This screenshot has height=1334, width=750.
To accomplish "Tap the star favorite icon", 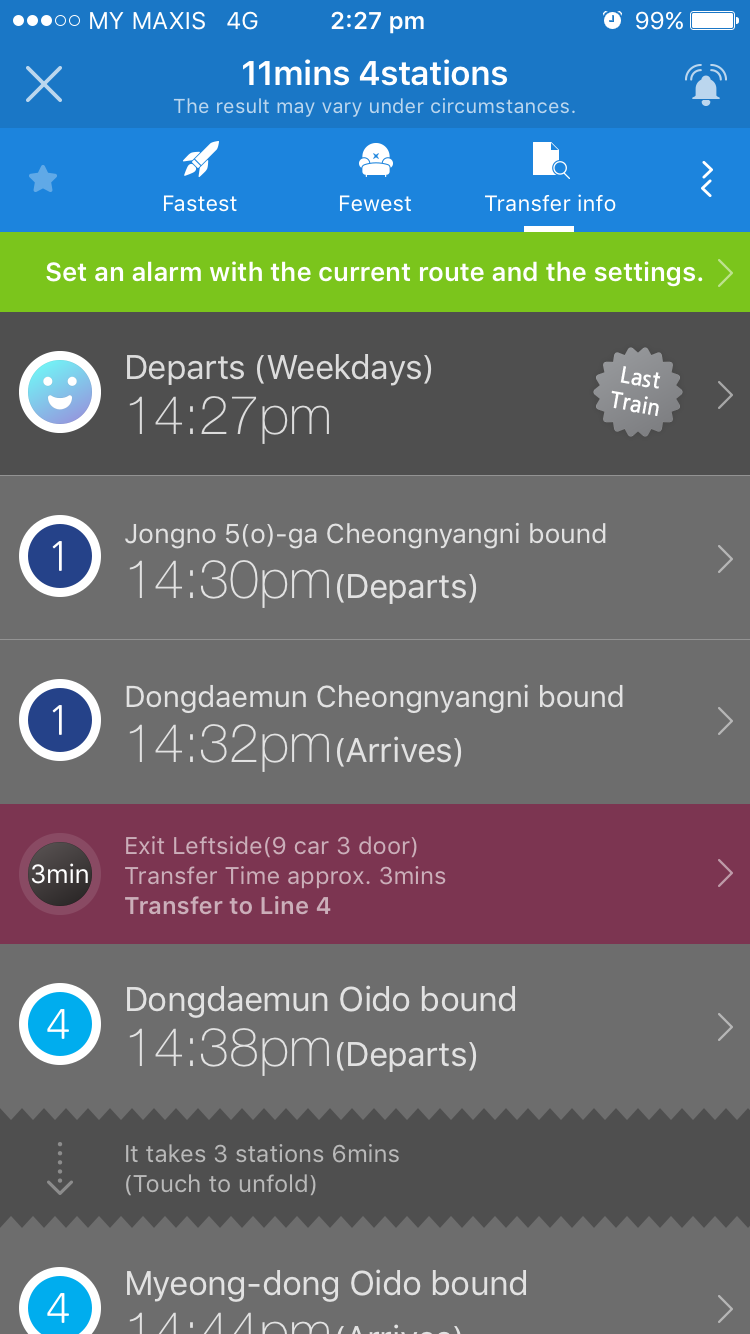I will point(43,180).
